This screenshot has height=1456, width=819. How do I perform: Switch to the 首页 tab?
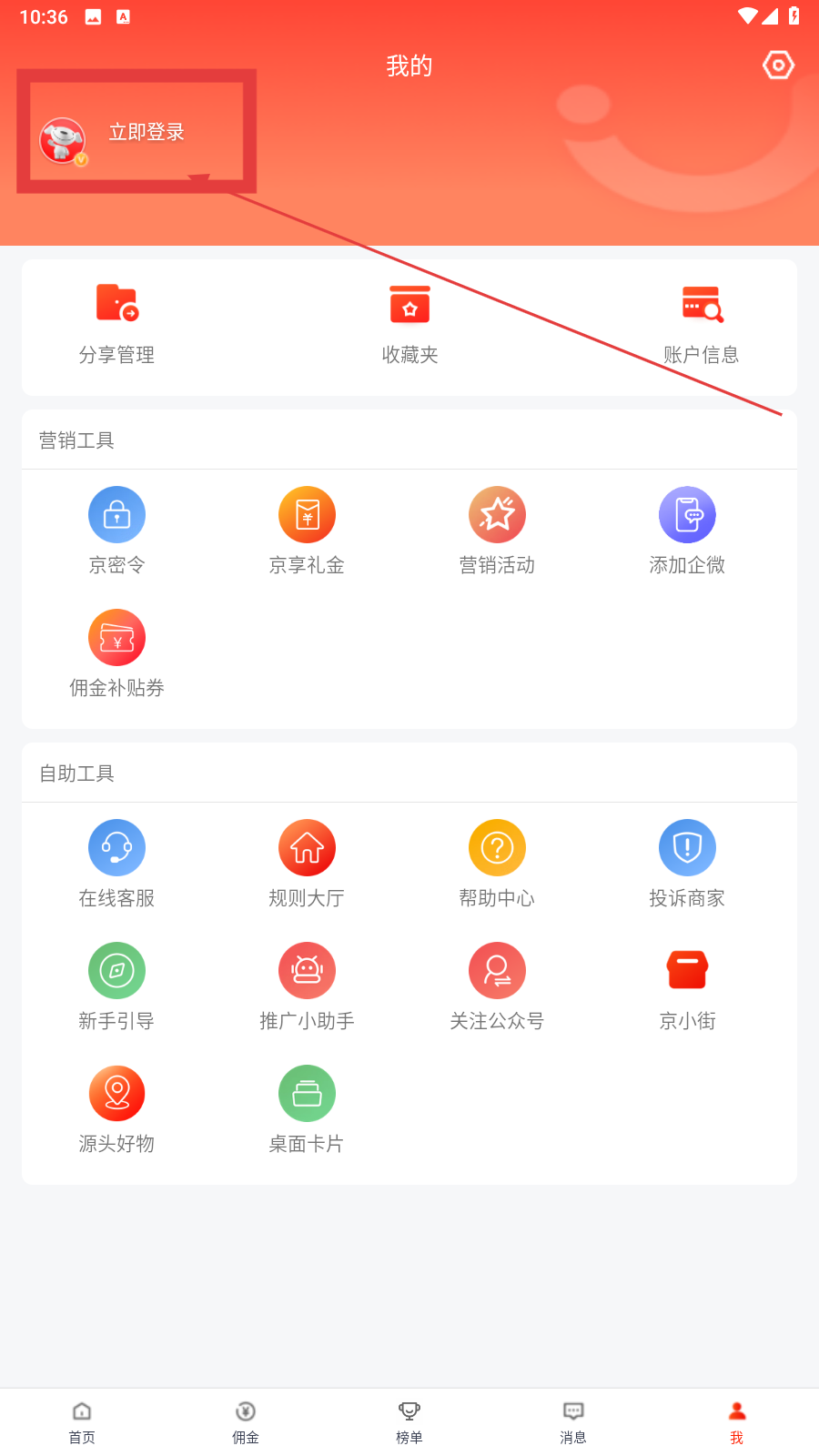tap(82, 1422)
